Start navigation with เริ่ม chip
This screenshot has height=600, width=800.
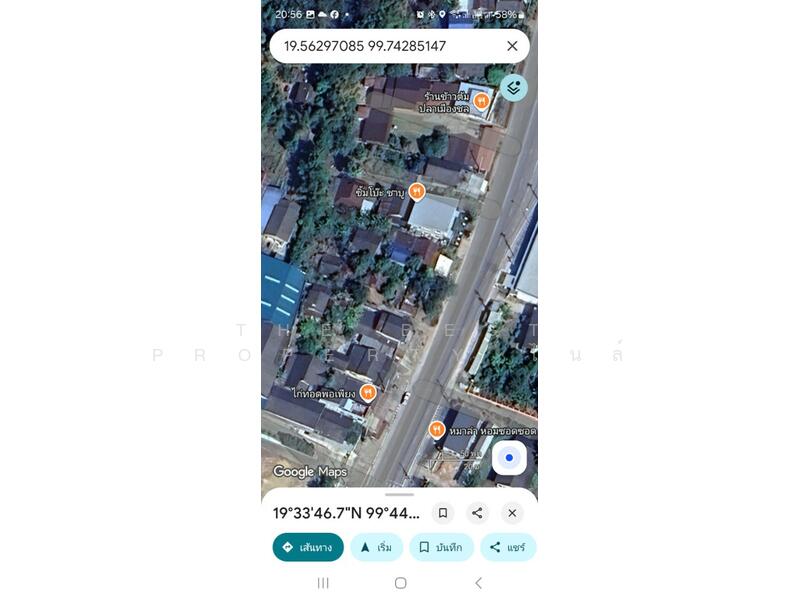pyautogui.click(x=376, y=547)
